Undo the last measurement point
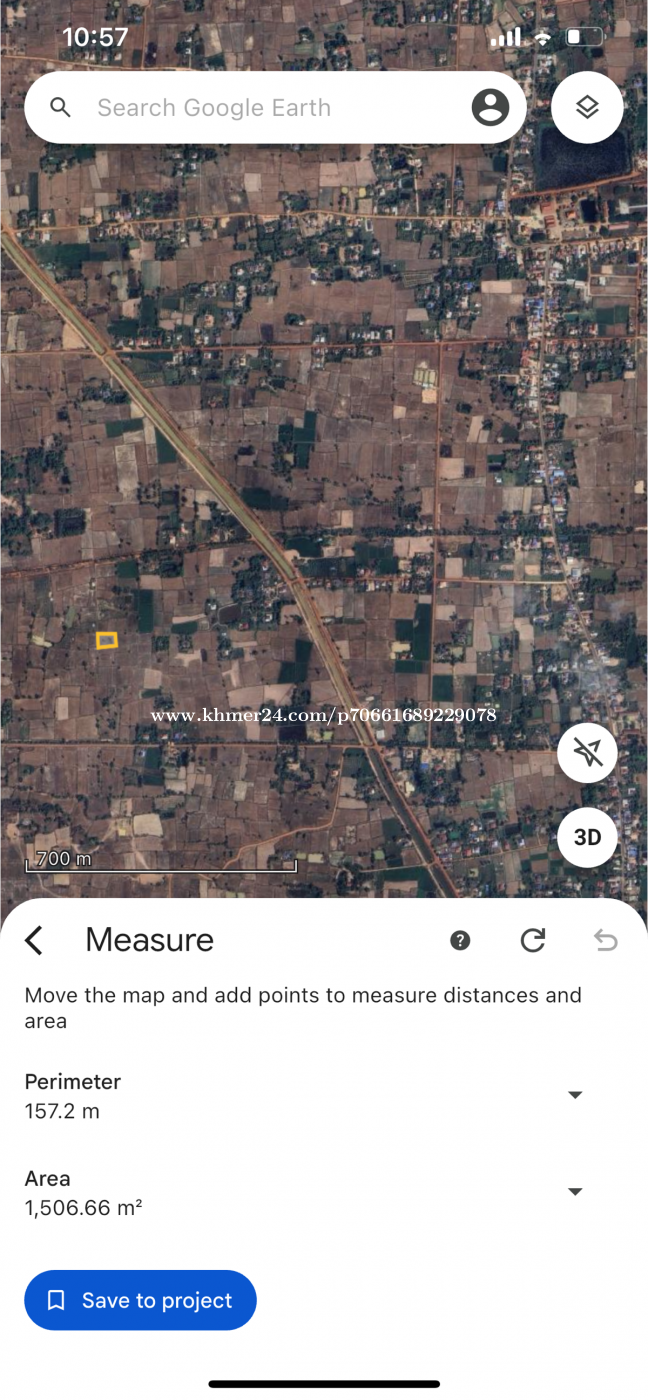Screen dimensions: 648x1400 [x=605, y=940]
